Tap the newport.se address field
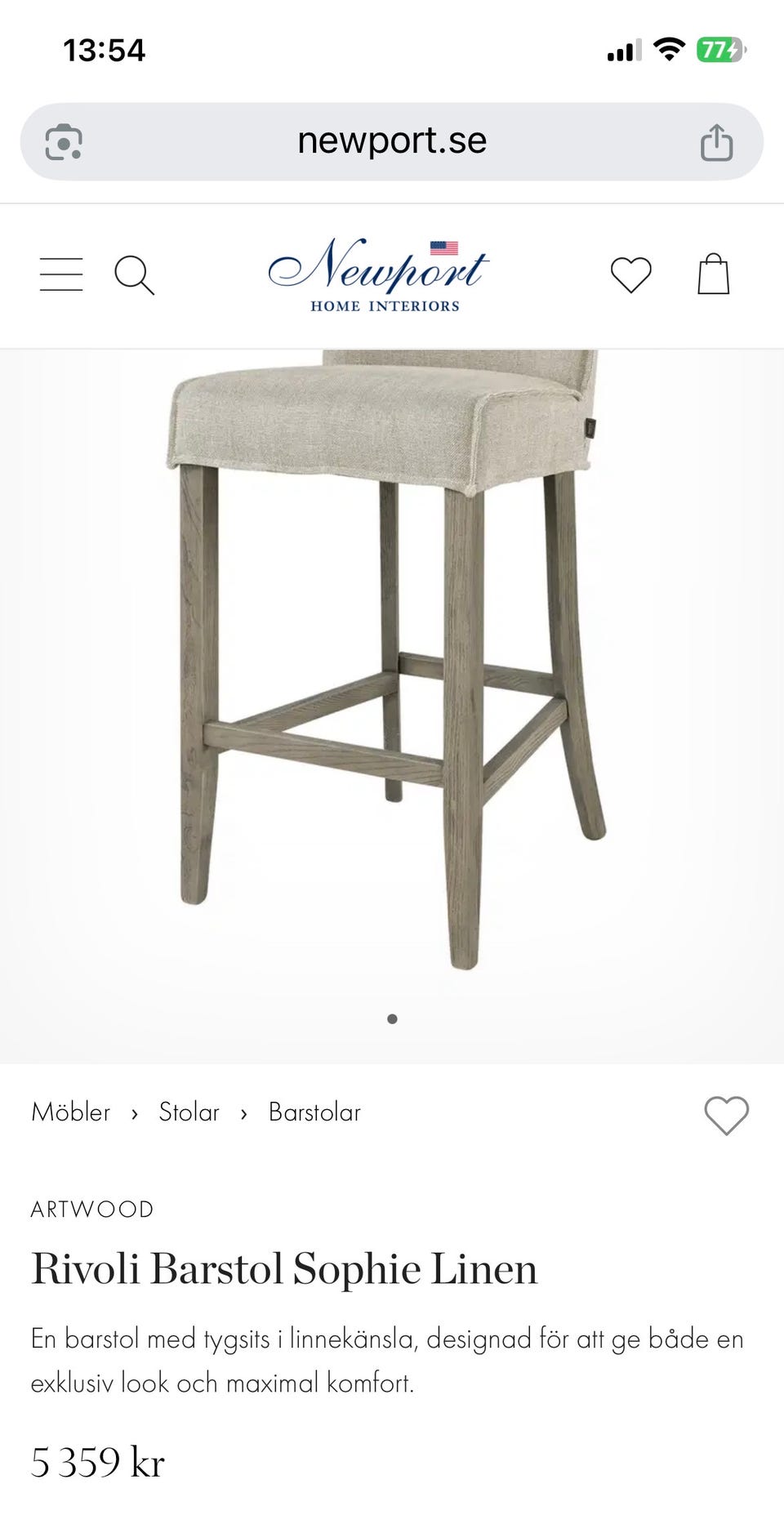This screenshot has width=784, height=1524. (x=392, y=141)
